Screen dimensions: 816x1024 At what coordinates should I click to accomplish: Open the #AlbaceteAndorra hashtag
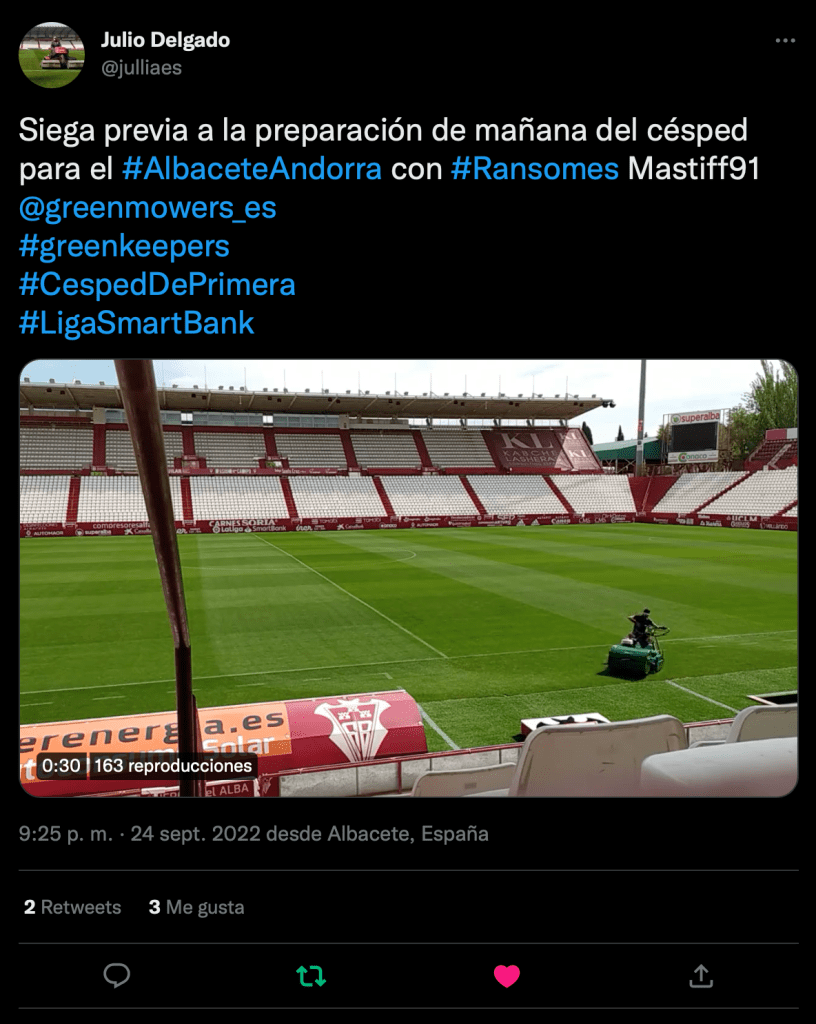252,169
